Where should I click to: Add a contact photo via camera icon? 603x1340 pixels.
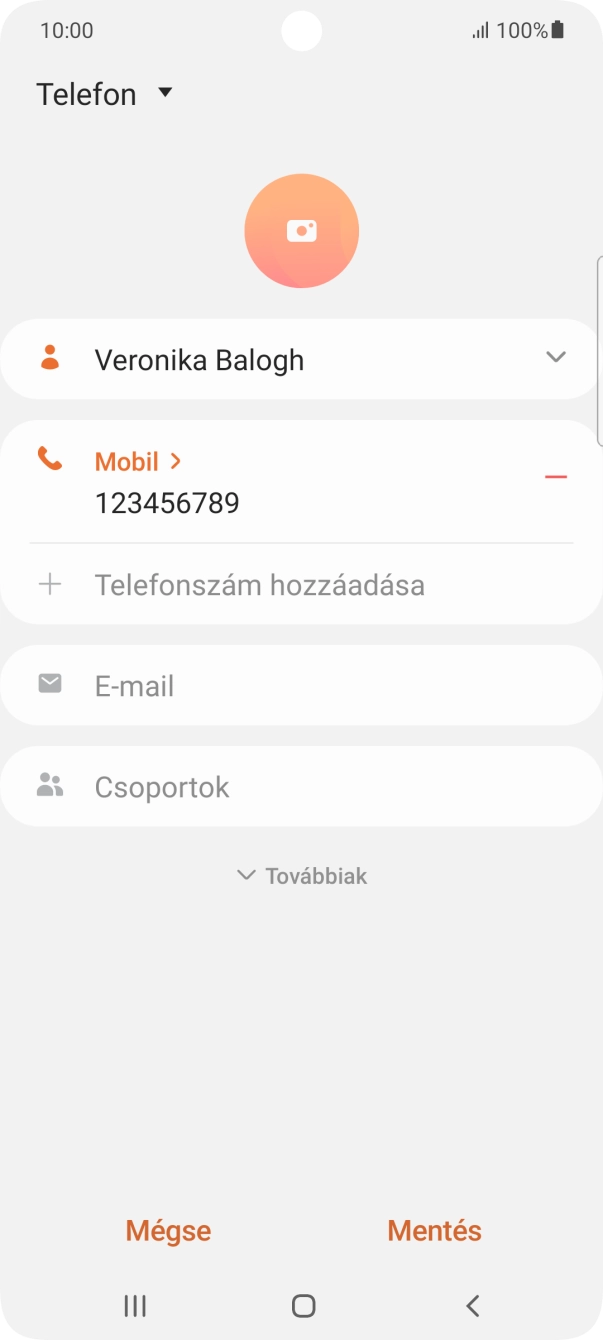pyautogui.click(x=301, y=231)
